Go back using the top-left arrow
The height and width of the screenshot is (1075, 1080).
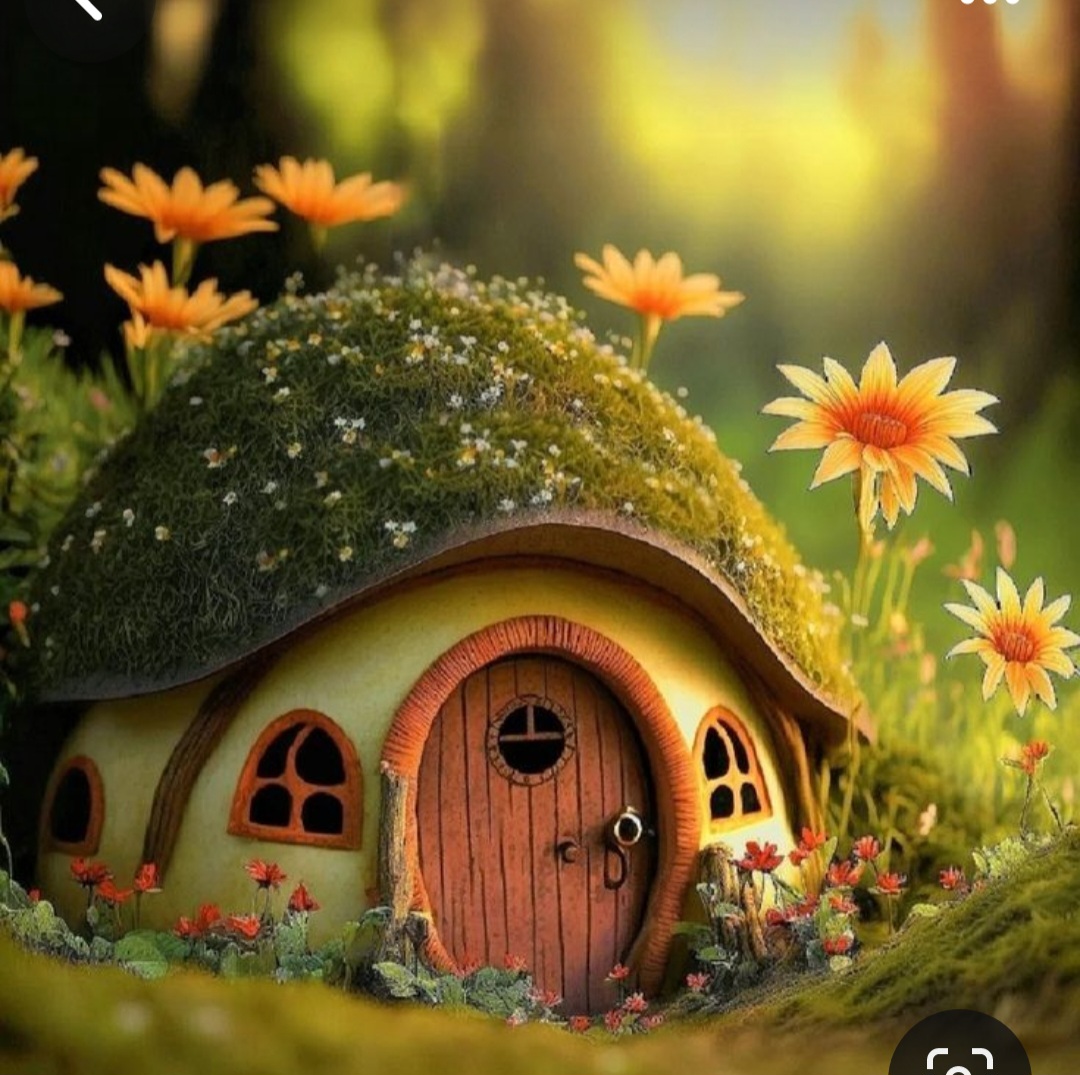tap(88, 8)
